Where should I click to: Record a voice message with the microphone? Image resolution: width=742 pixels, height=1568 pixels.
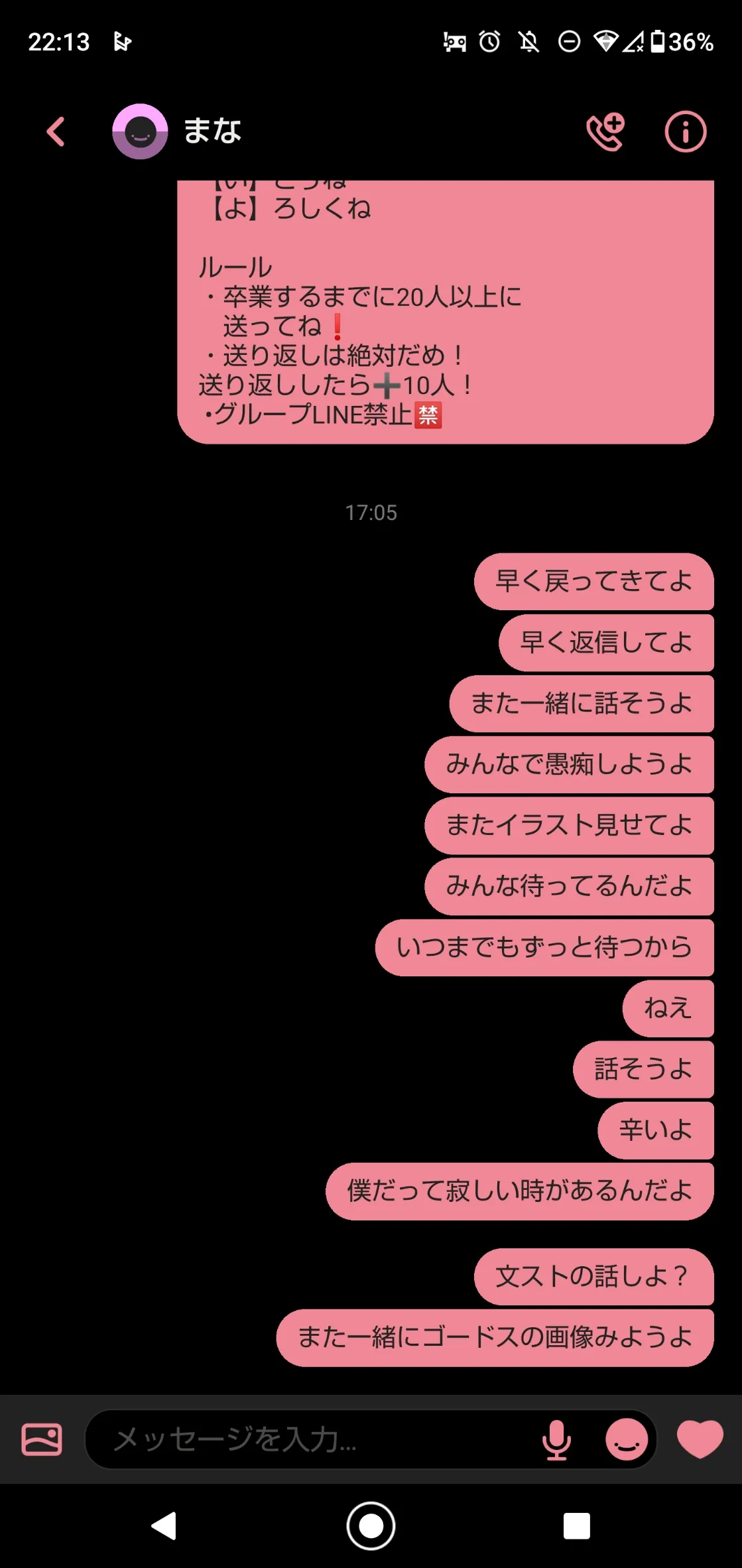point(556,1439)
